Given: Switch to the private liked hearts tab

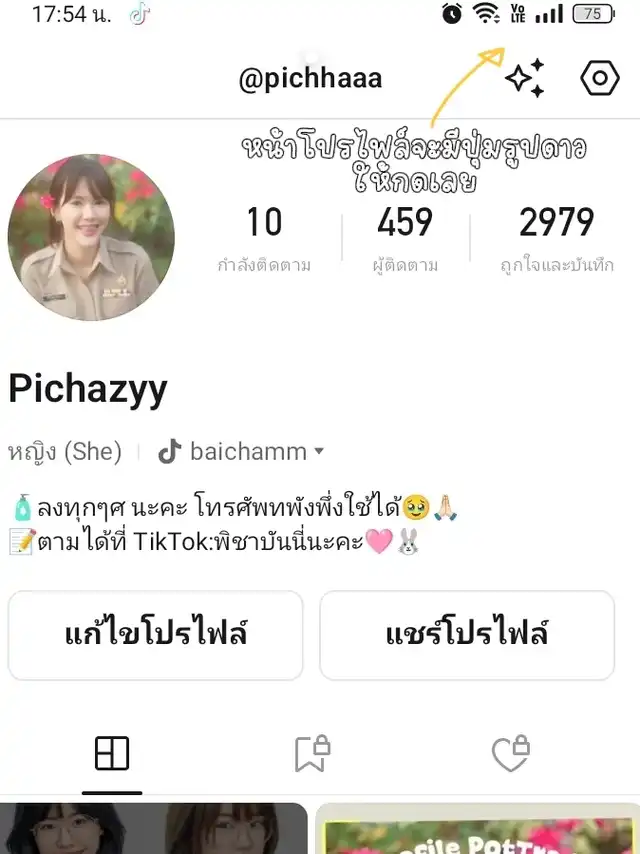Looking at the screenshot, I should pyautogui.click(x=511, y=754).
